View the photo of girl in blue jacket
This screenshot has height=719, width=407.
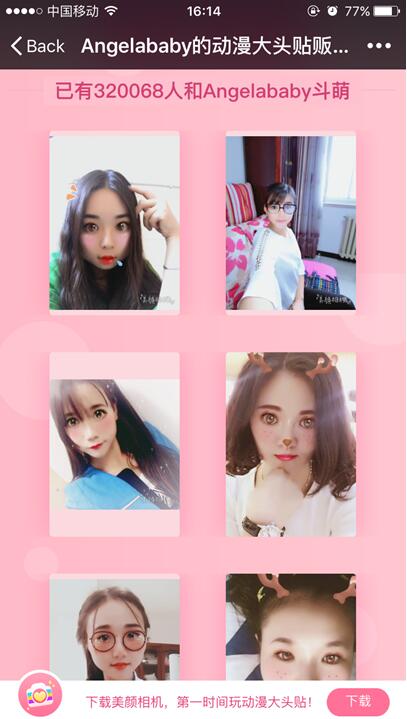coord(115,444)
